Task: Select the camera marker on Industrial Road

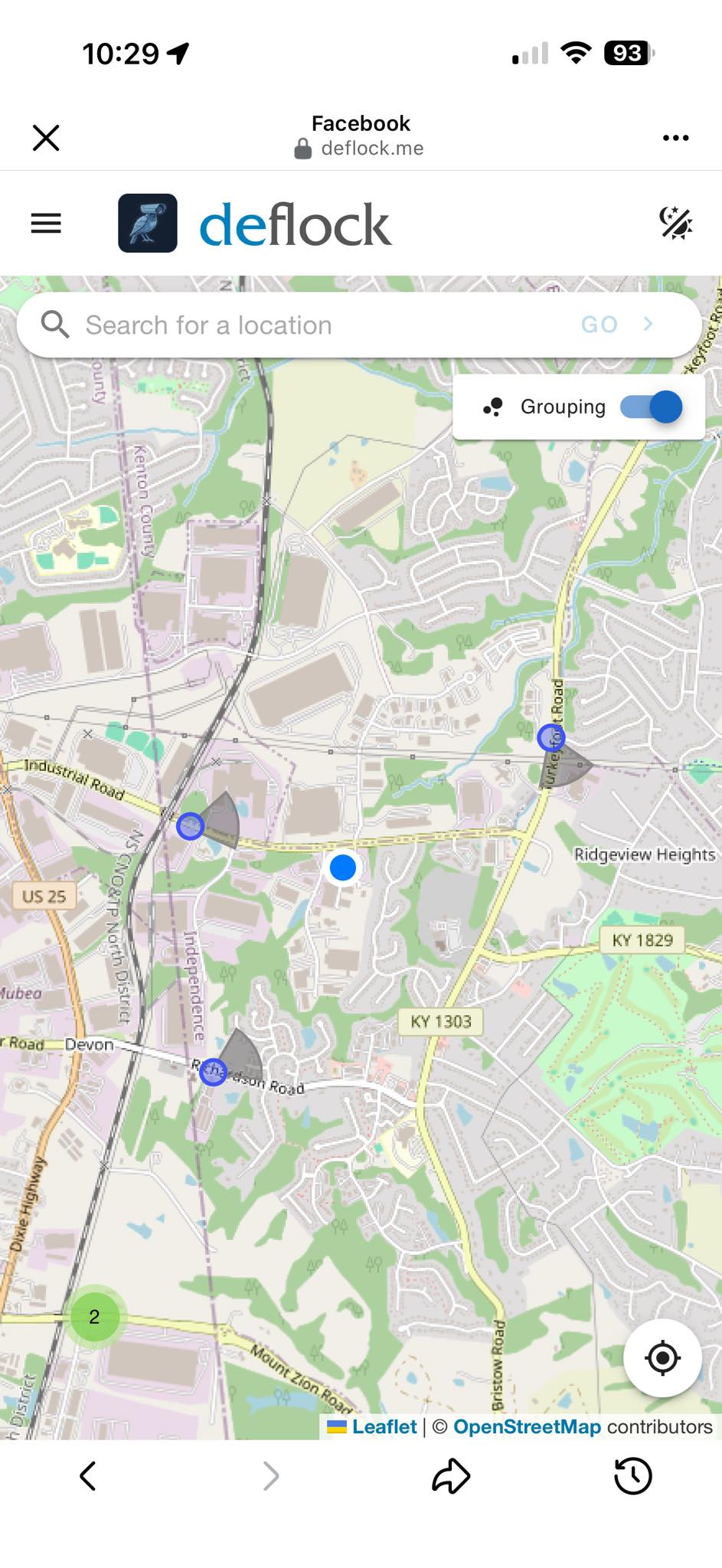Action: tap(190, 826)
